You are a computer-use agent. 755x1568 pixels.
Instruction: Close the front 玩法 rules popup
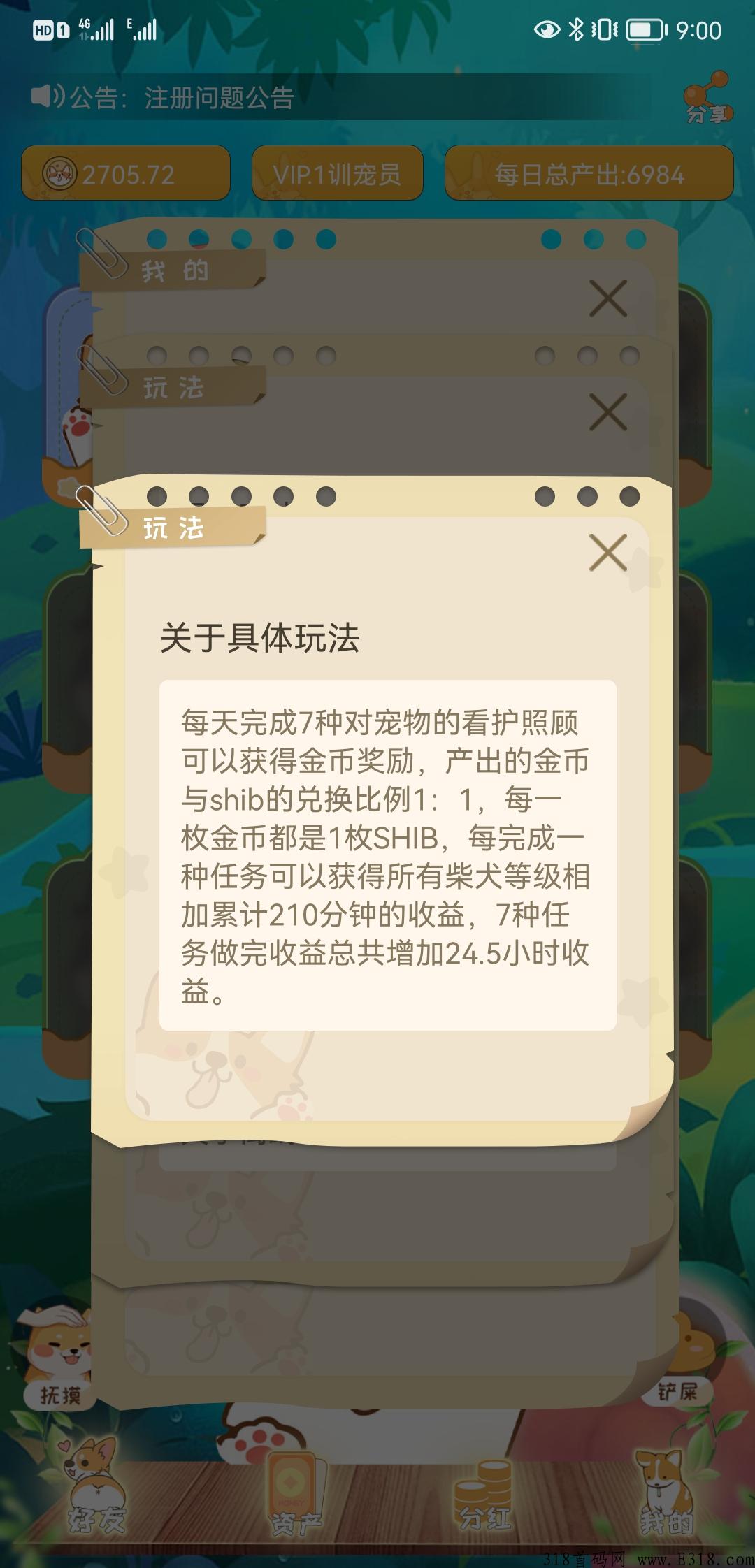coord(607,553)
